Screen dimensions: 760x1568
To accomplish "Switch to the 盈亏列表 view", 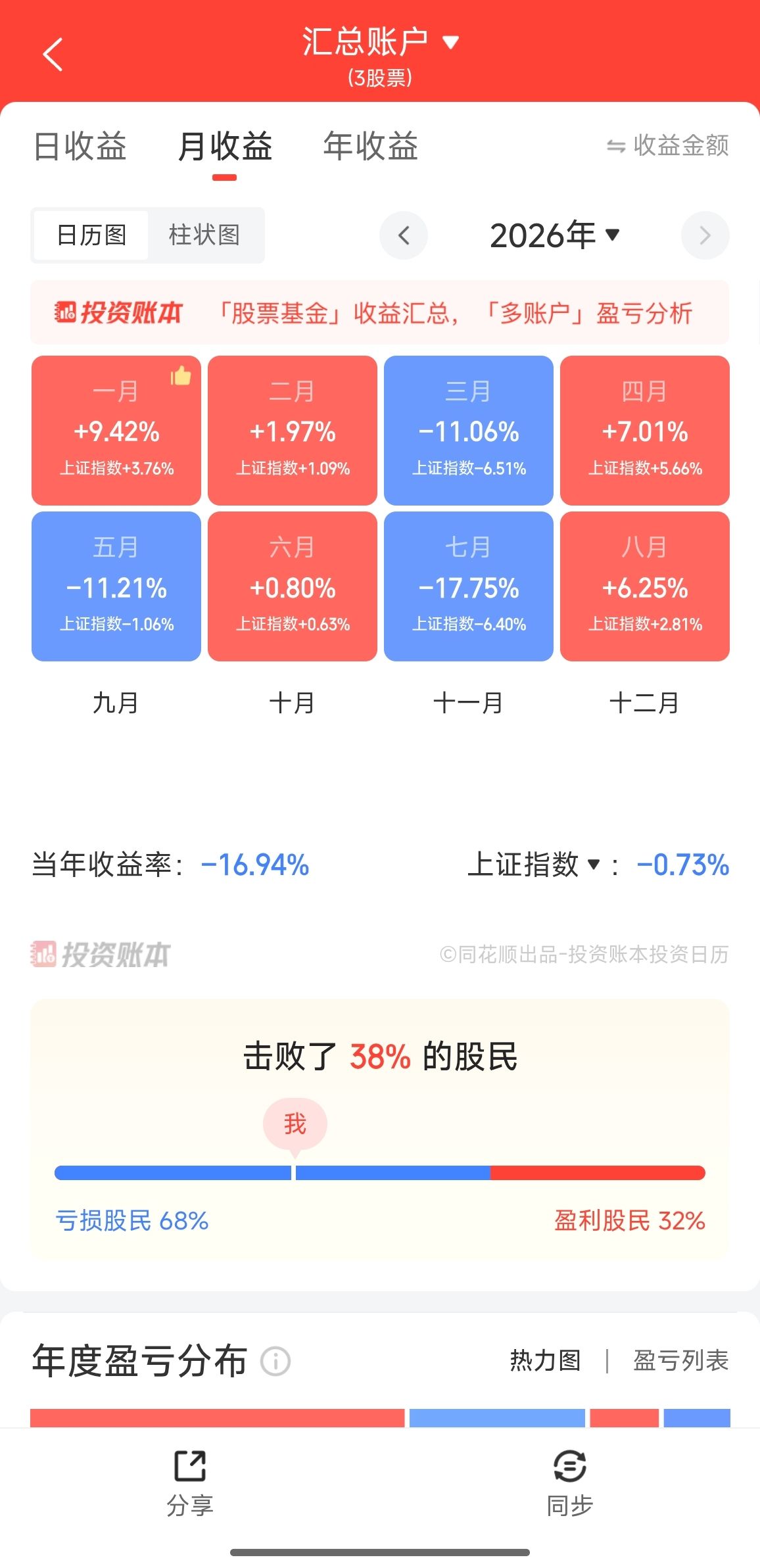I will click(x=681, y=1360).
